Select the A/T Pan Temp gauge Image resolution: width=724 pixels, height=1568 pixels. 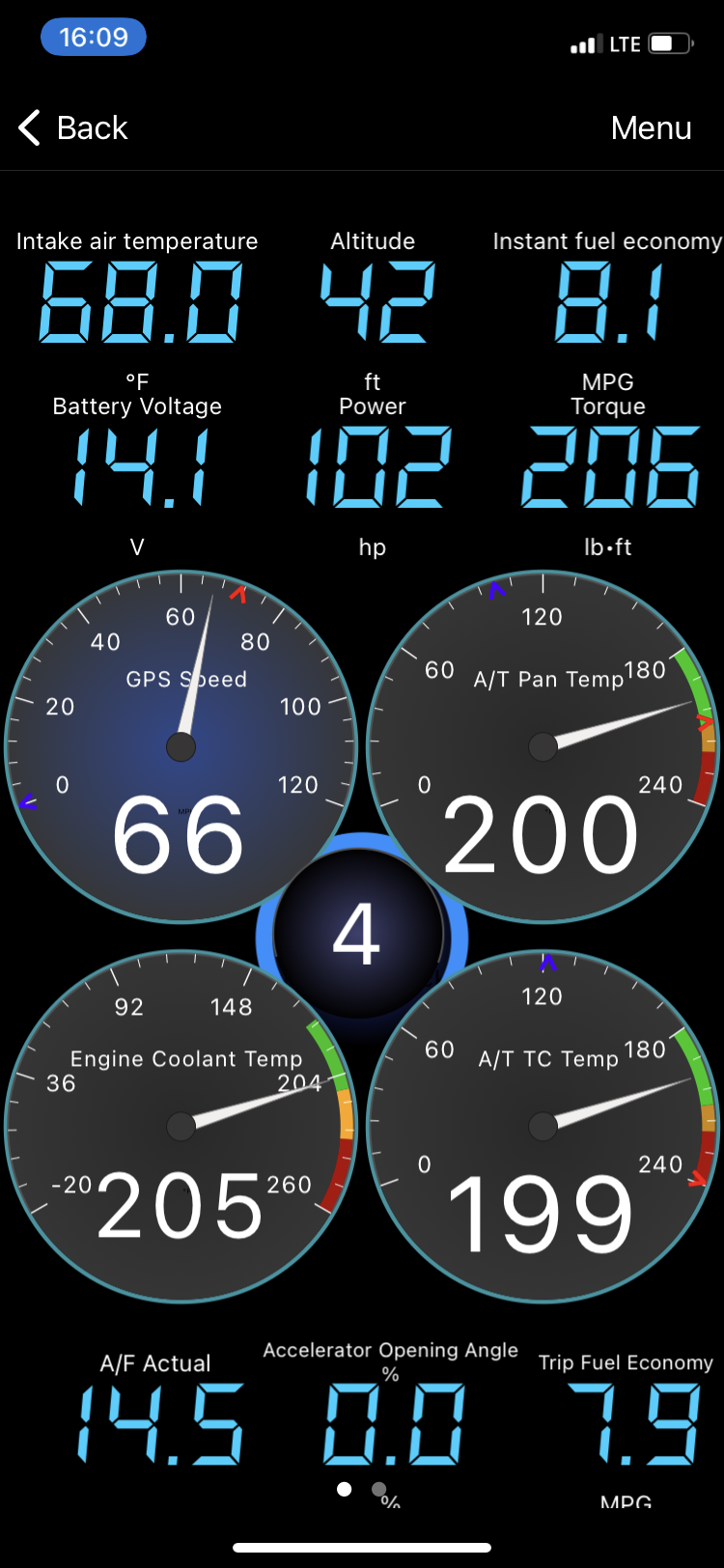543,746
